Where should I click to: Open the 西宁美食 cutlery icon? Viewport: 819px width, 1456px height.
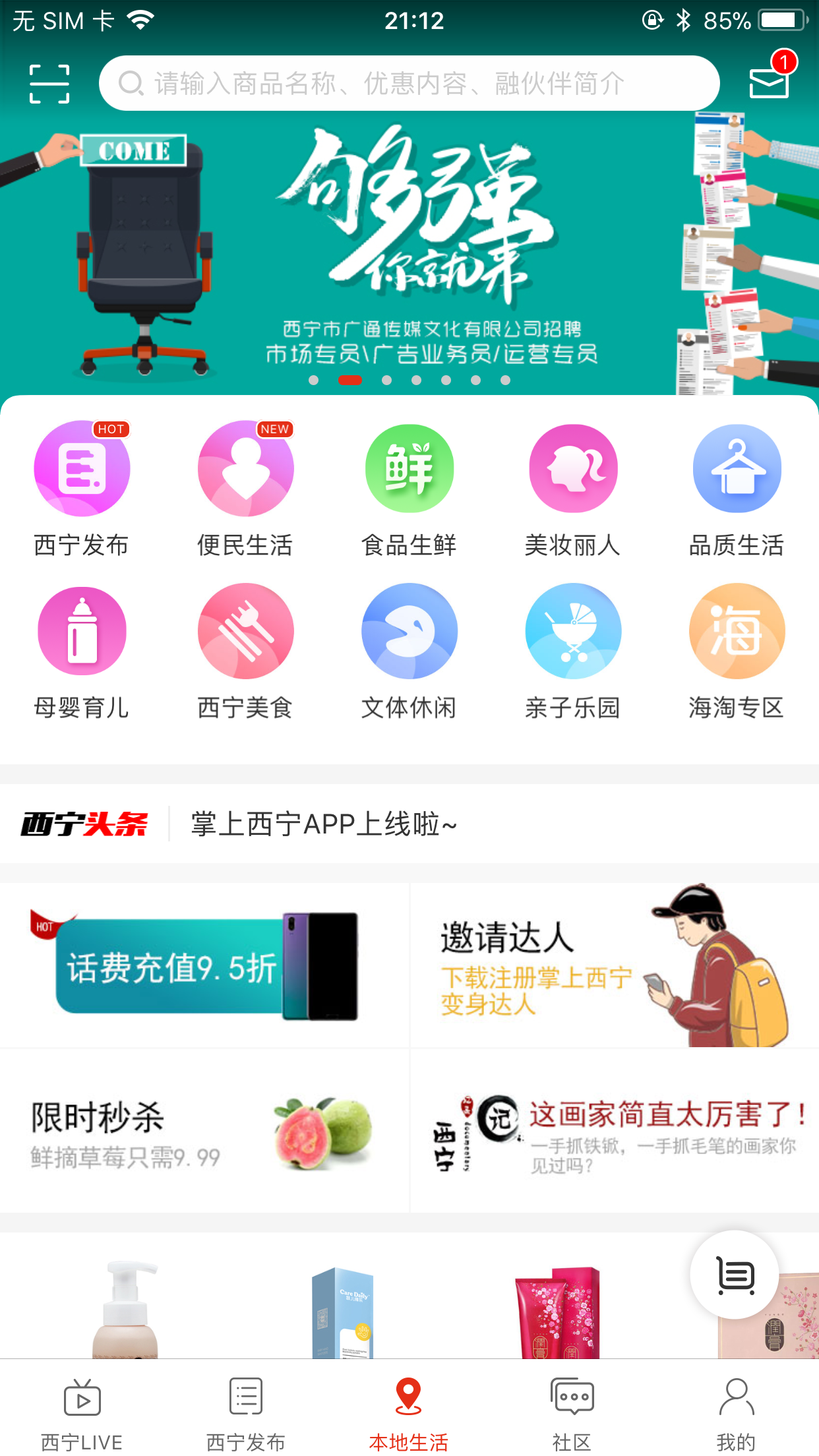coord(245,631)
